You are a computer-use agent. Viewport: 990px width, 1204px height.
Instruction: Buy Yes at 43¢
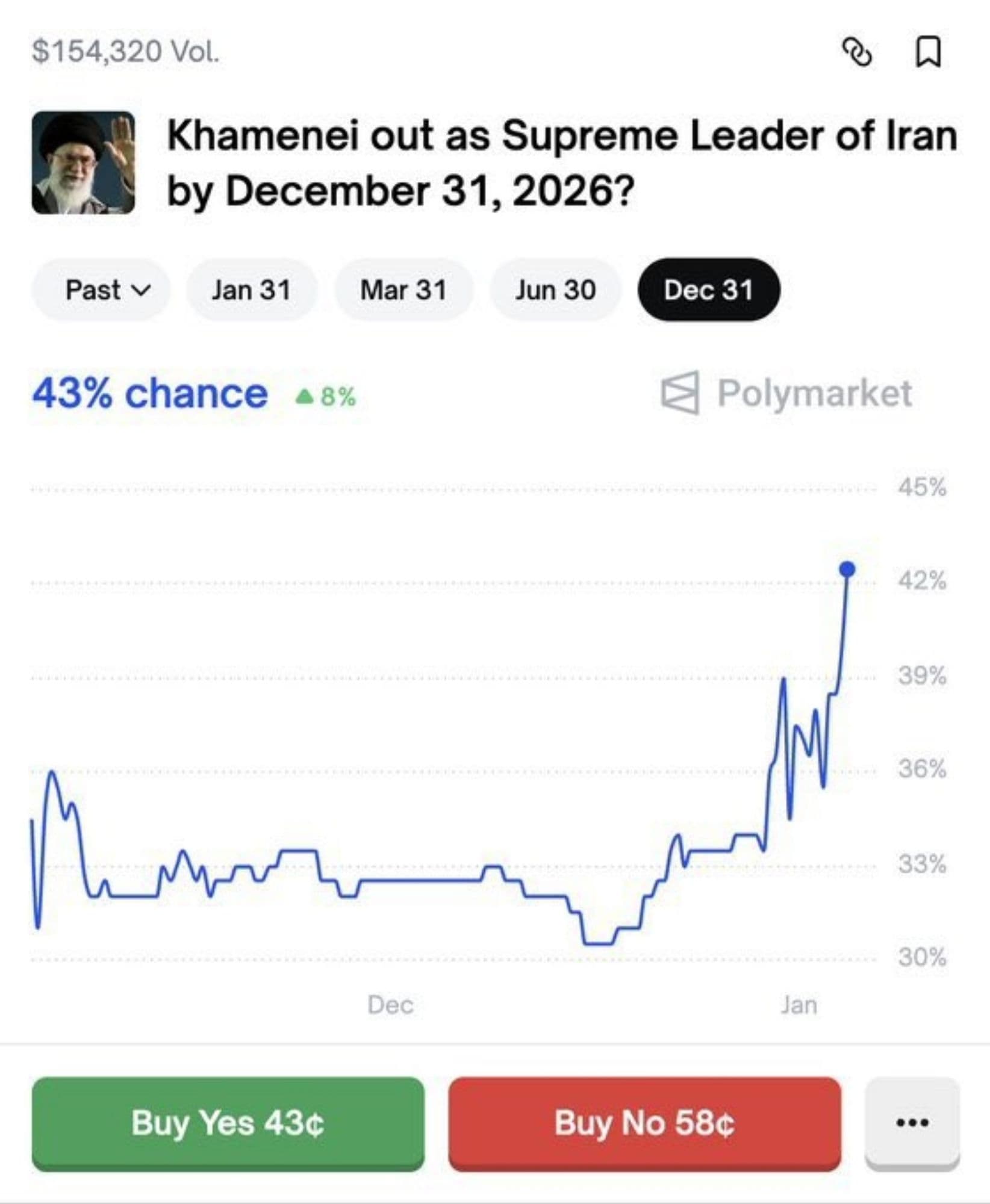click(x=228, y=1123)
